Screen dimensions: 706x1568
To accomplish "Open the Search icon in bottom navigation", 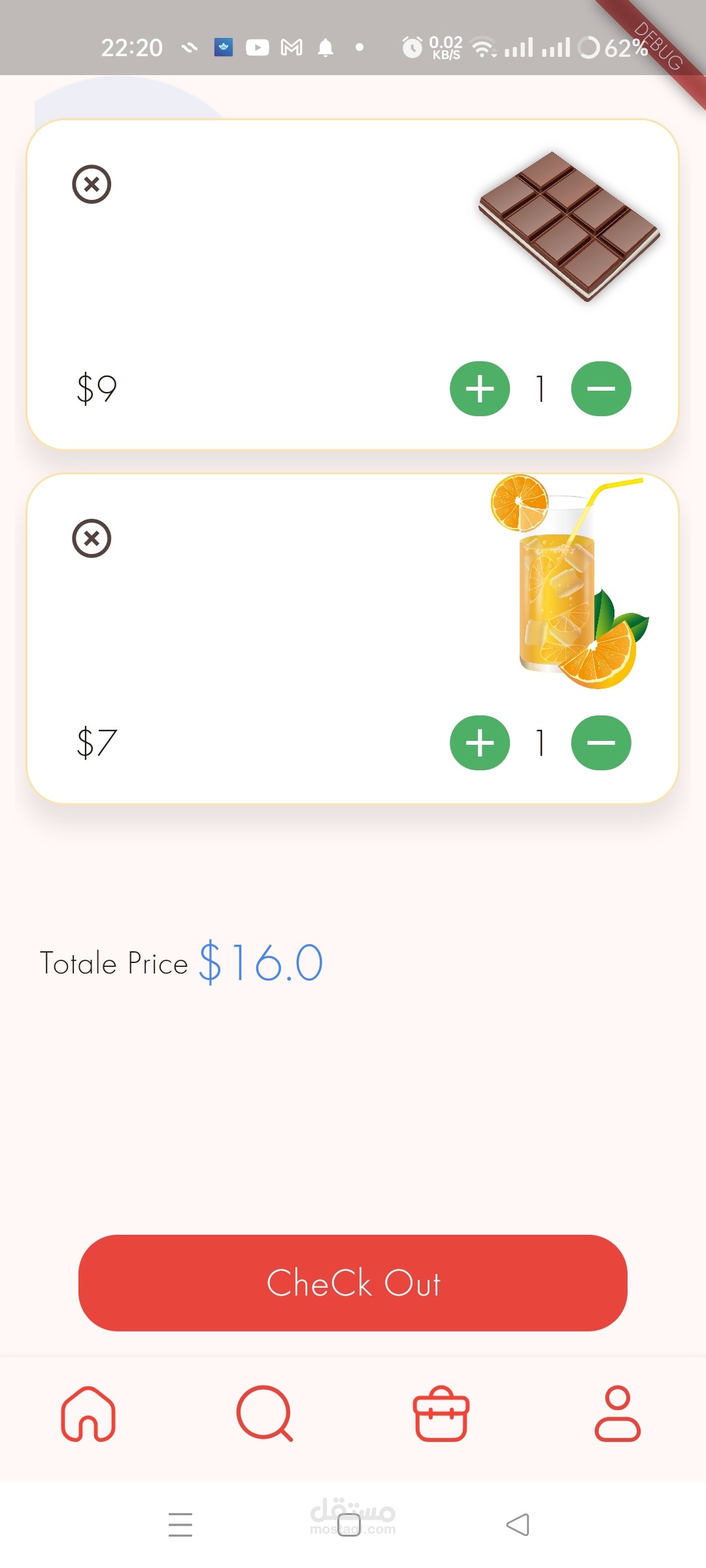I will tap(265, 1414).
